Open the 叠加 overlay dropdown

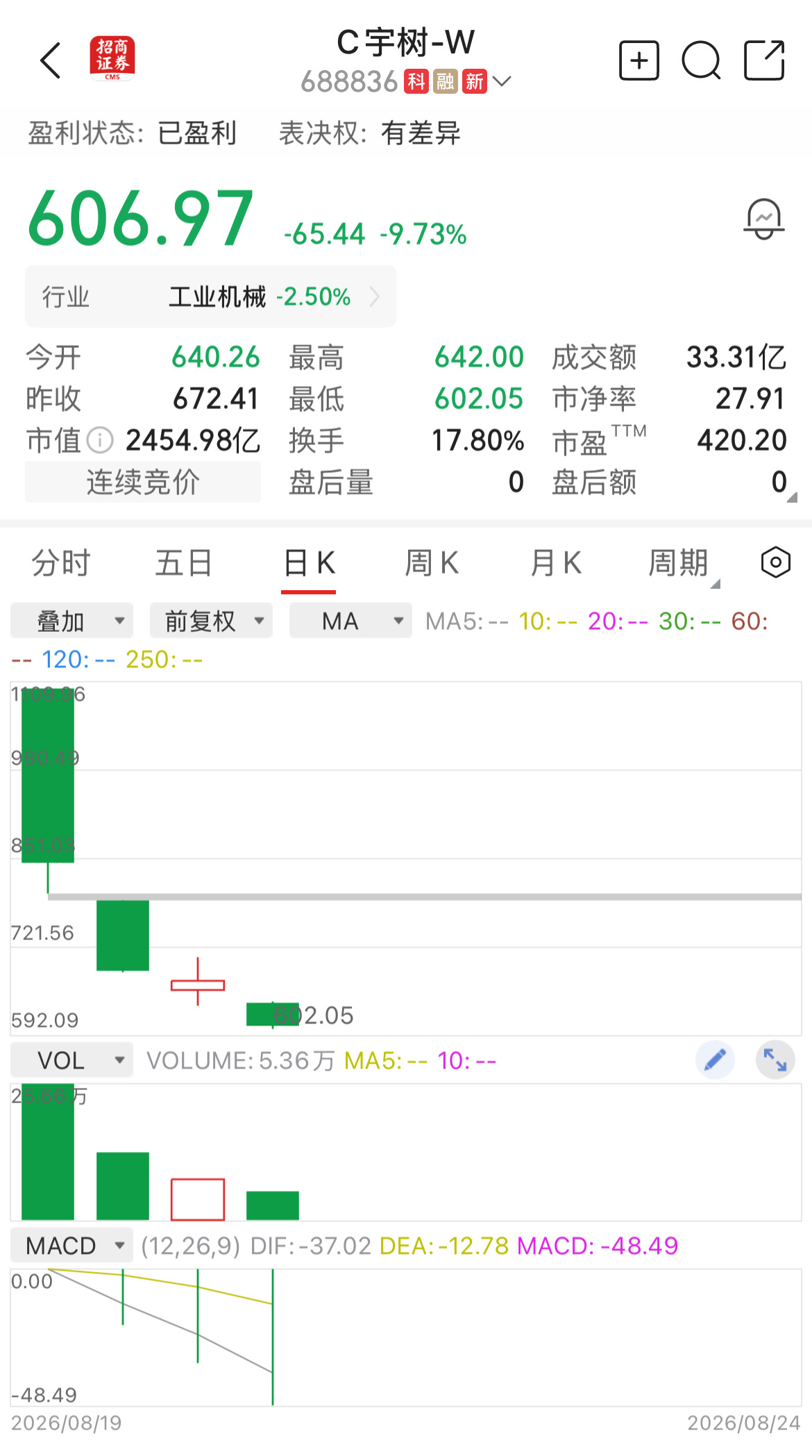(72, 621)
